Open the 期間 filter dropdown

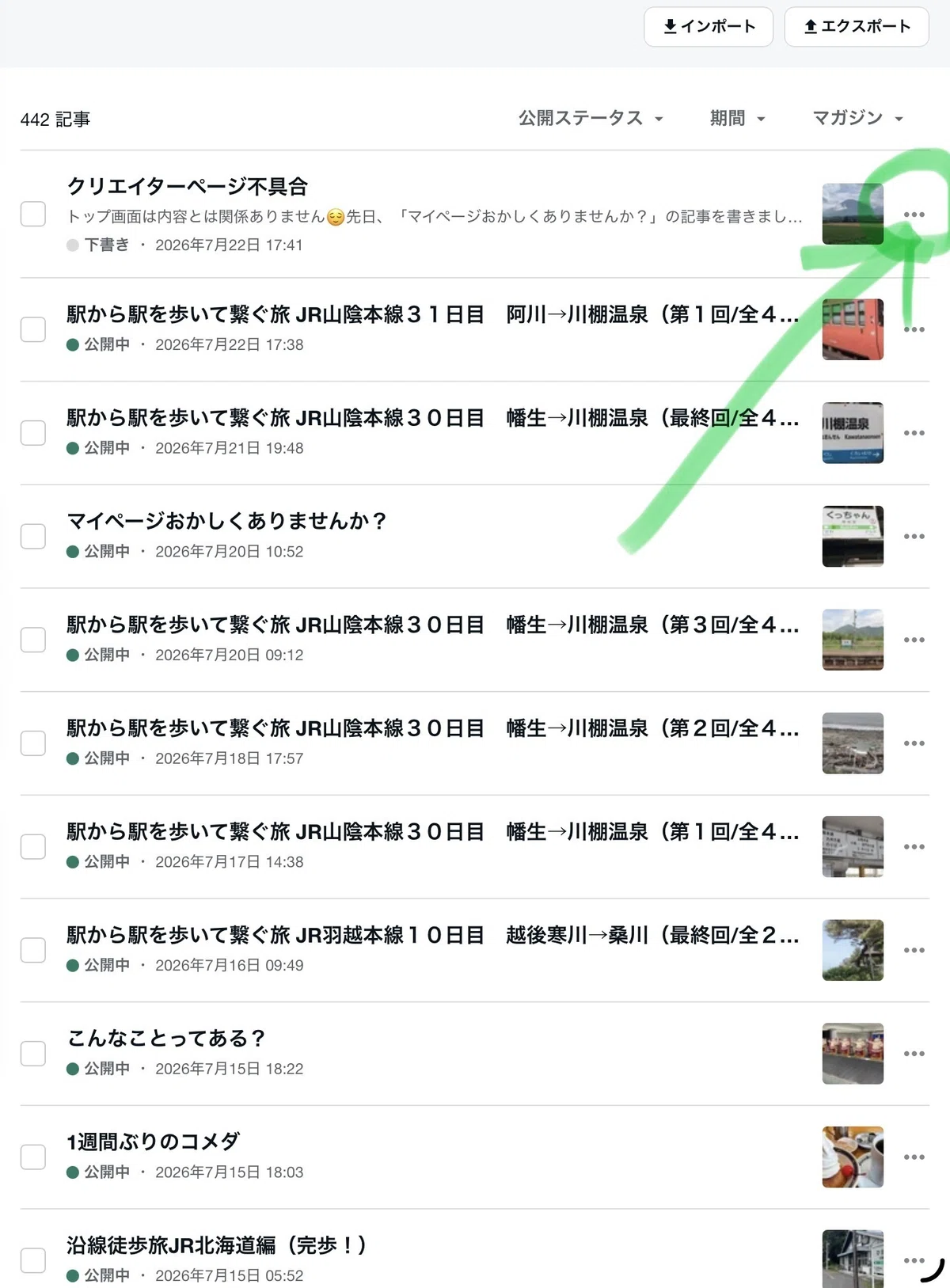click(737, 118)
